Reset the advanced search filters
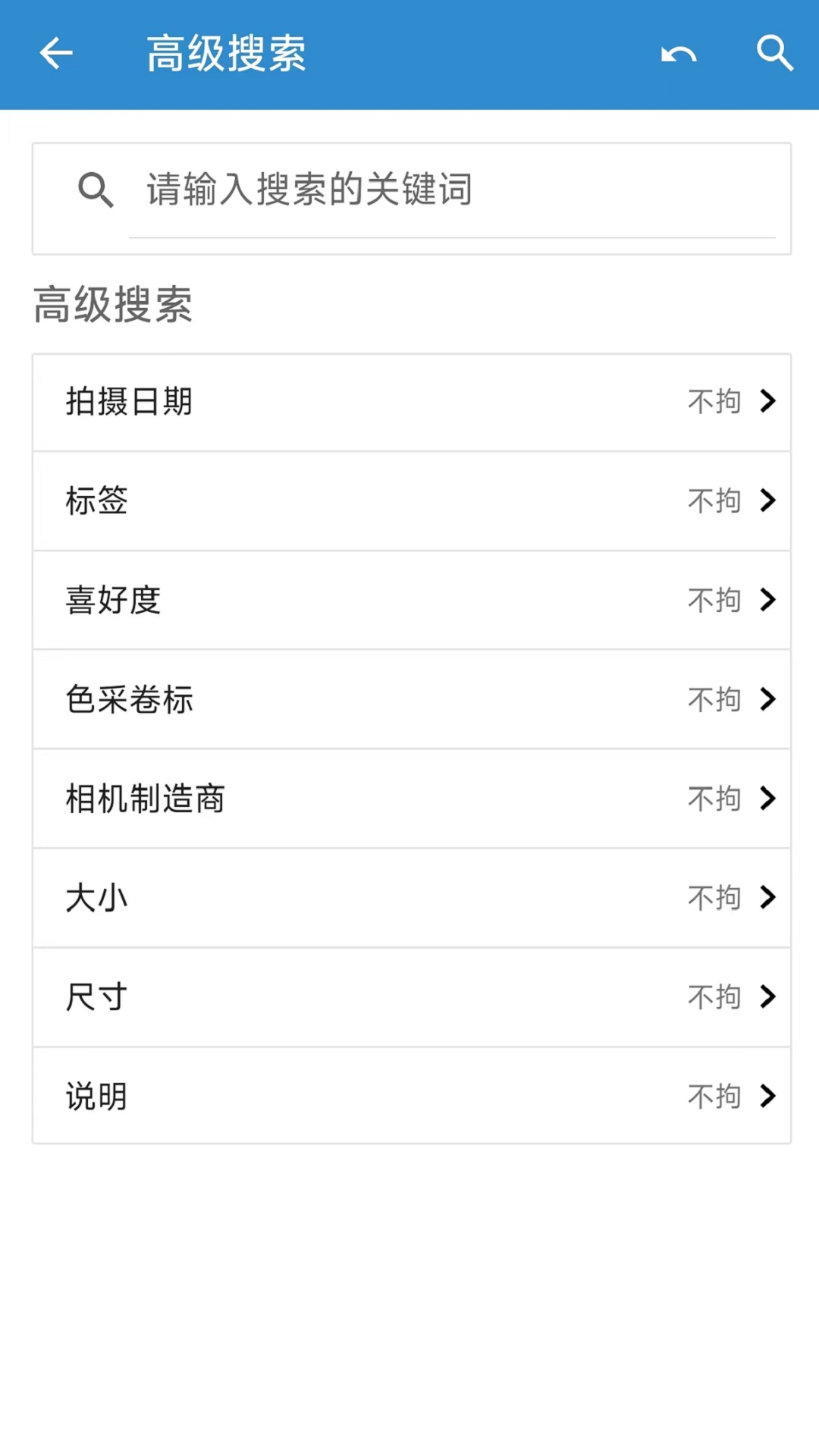The height and width of the screenshot is (1456, 819). [678, 54]
